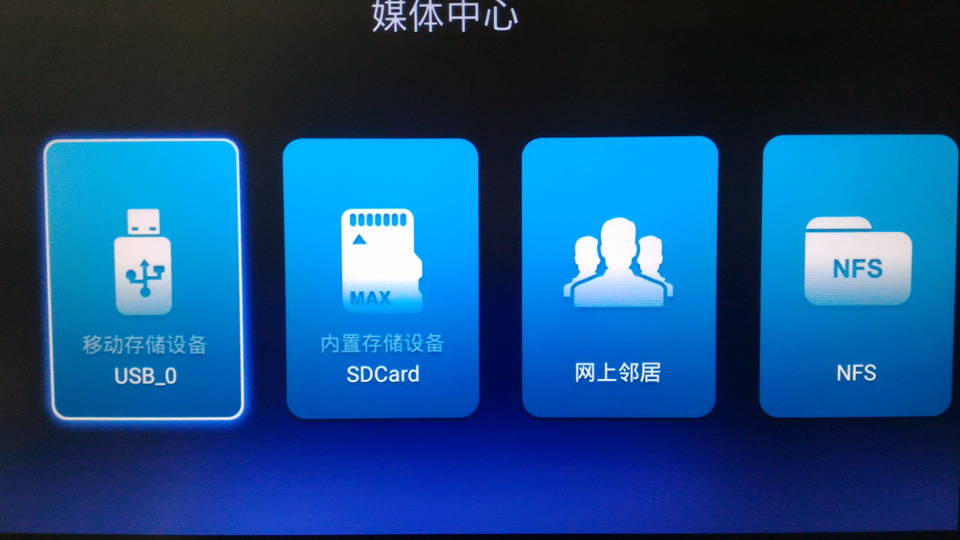The image size is (960, 540).
Task: Open the USB_0 removable storage tile
Action: coord(145,279)
